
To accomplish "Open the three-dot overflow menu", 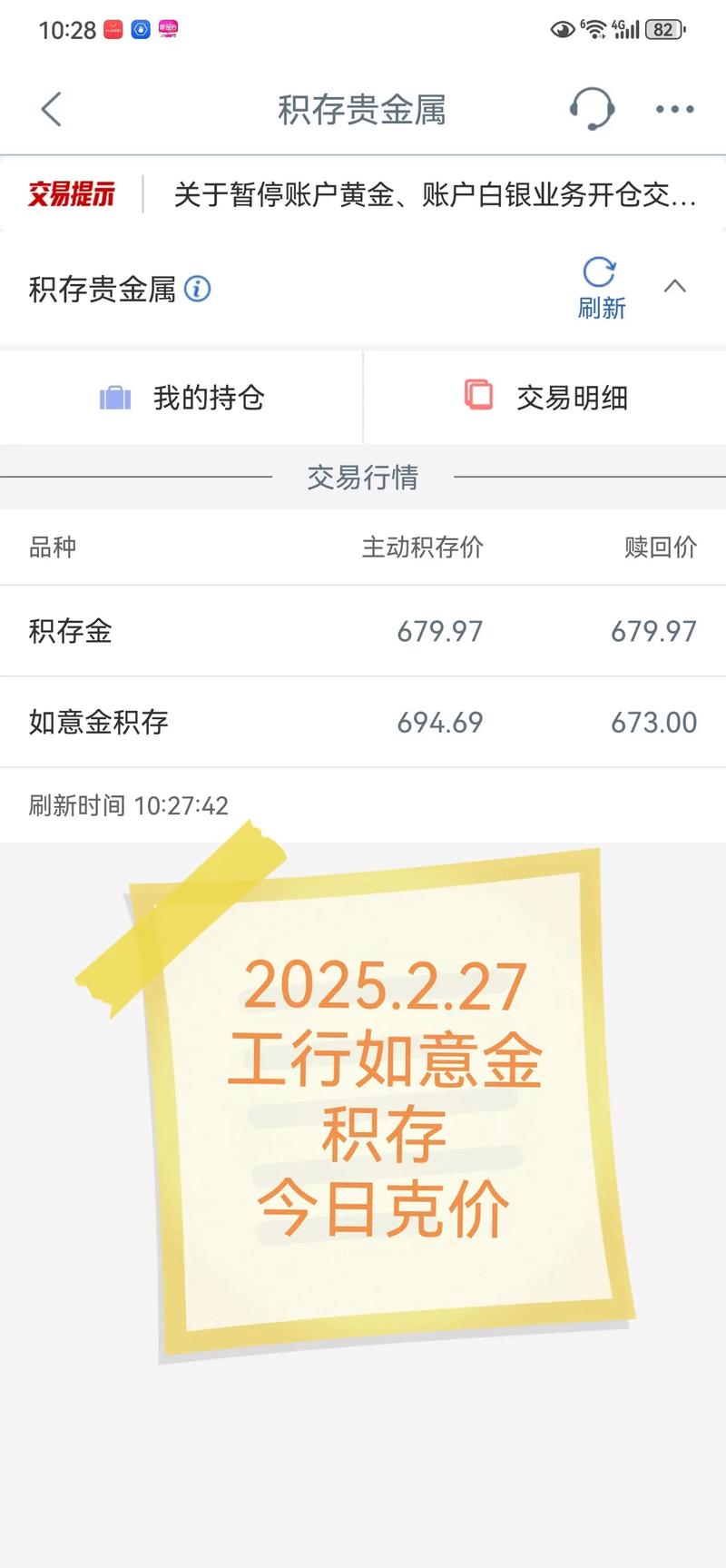I will click(672, 108).
